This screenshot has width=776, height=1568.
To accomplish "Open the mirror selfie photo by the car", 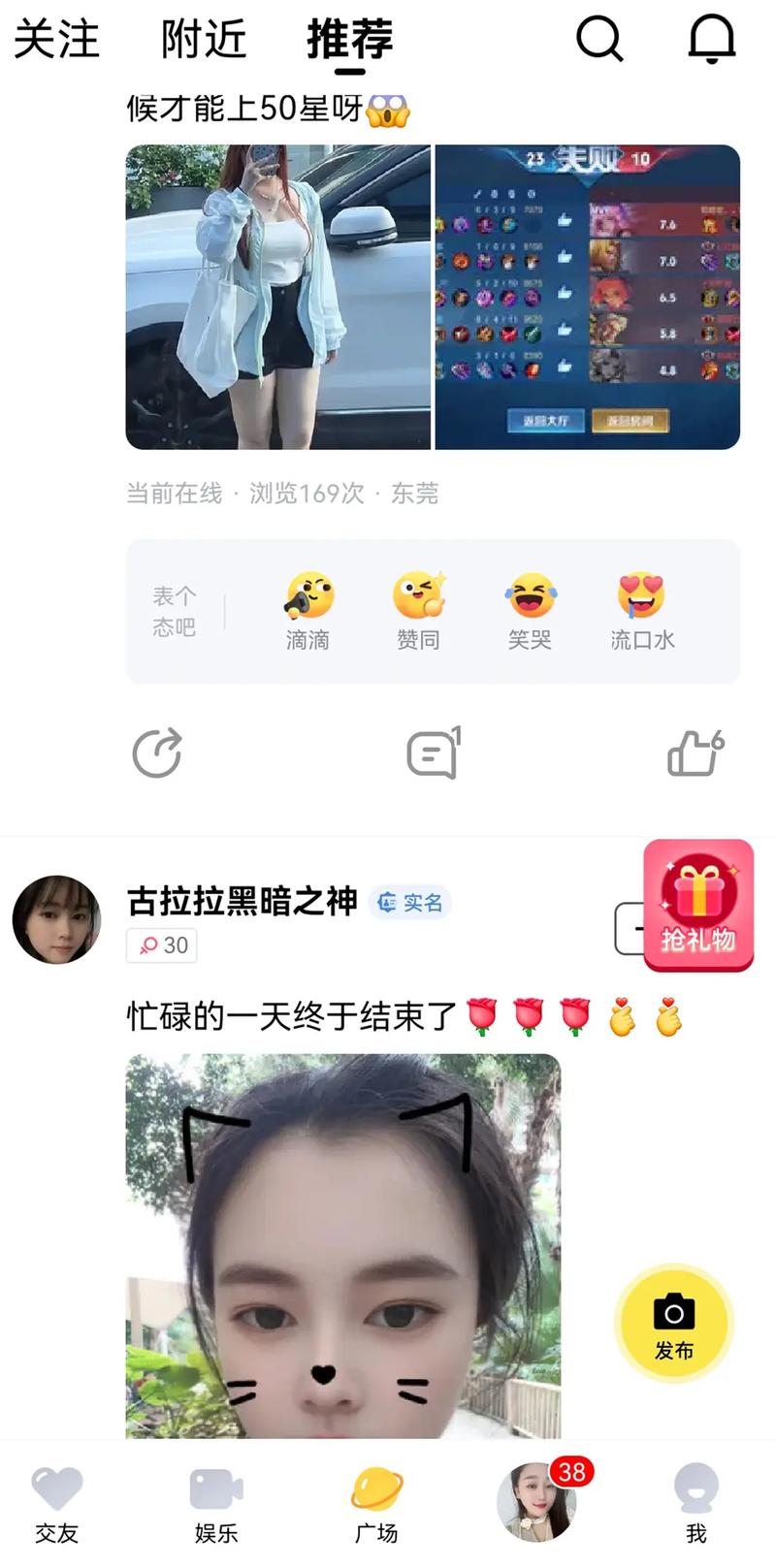I will (x=278, y=297).
